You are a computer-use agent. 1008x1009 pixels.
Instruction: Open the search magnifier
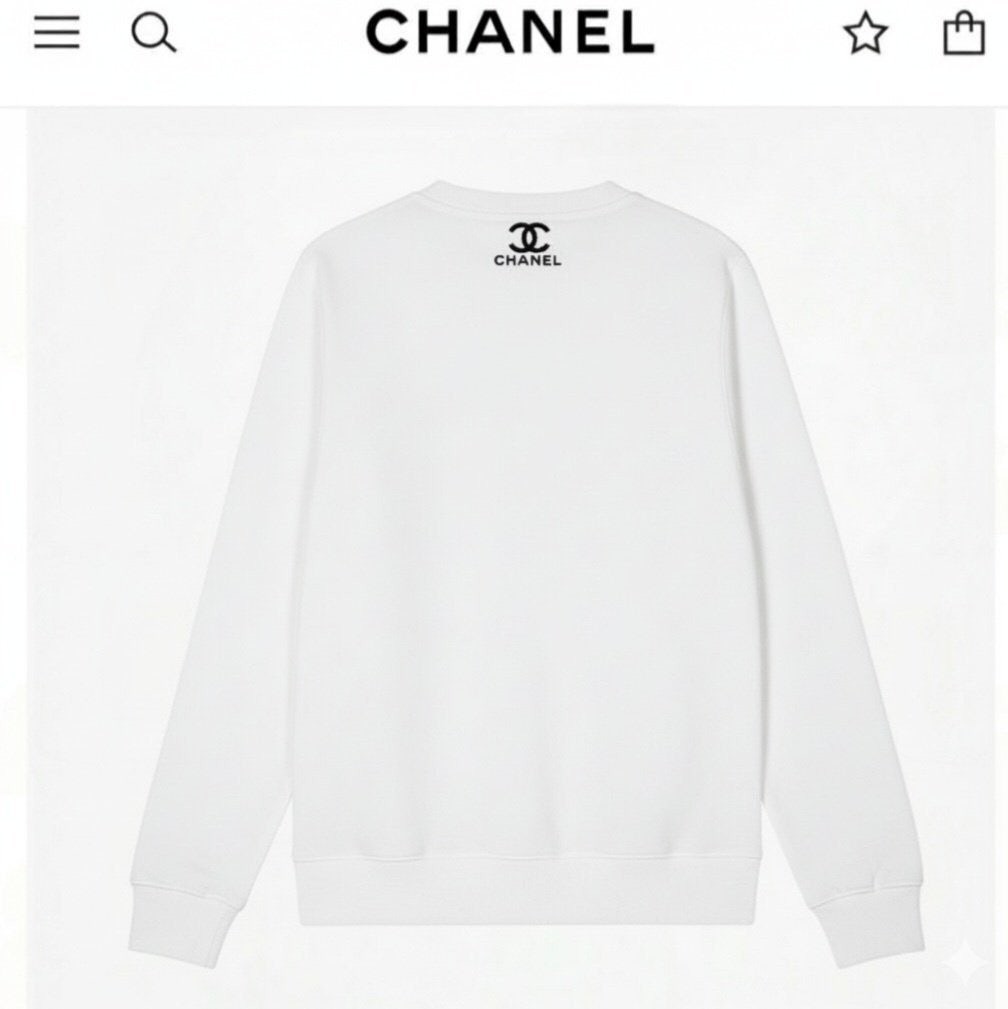[153, 34]
